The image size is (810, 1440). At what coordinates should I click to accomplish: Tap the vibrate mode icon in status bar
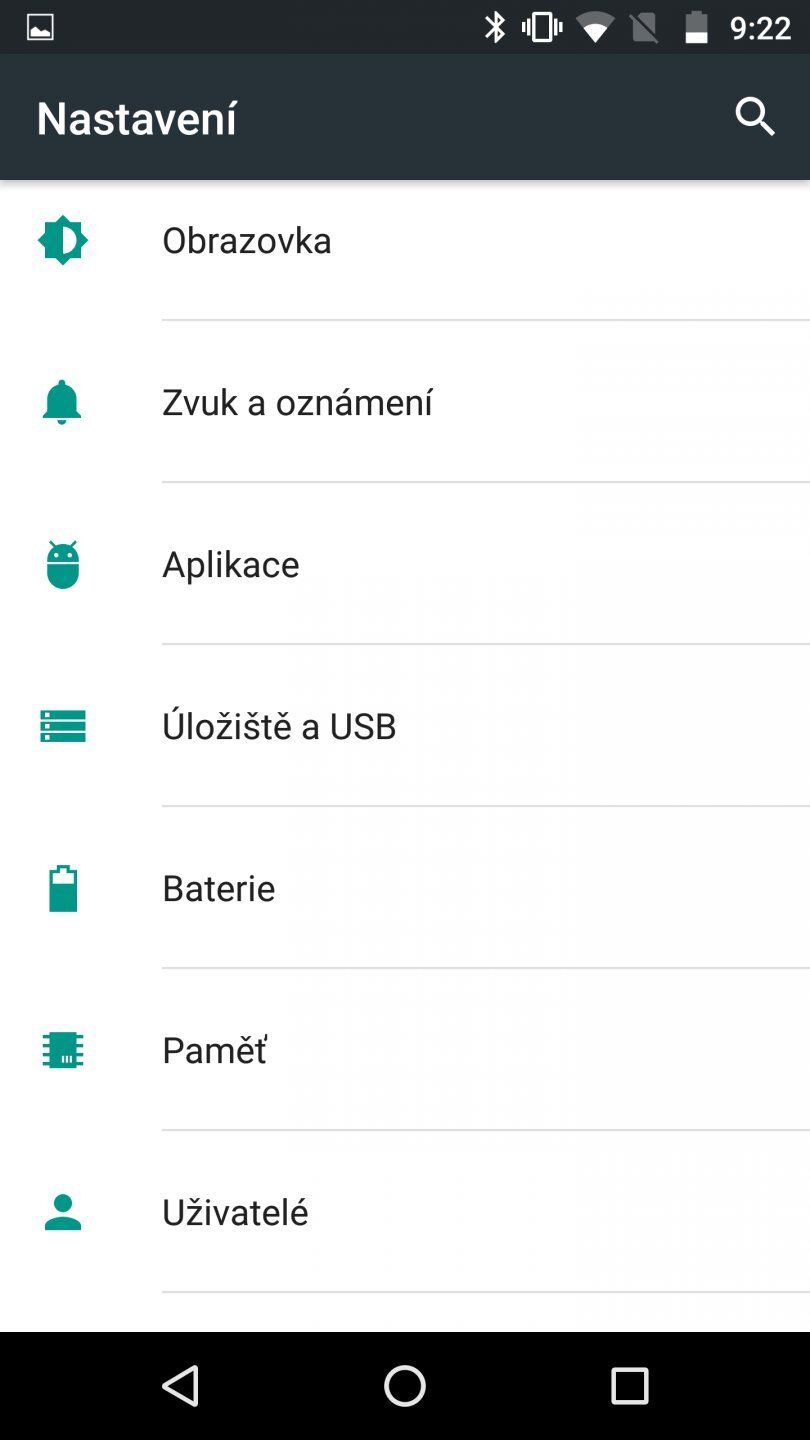click(x=541, y=27)
